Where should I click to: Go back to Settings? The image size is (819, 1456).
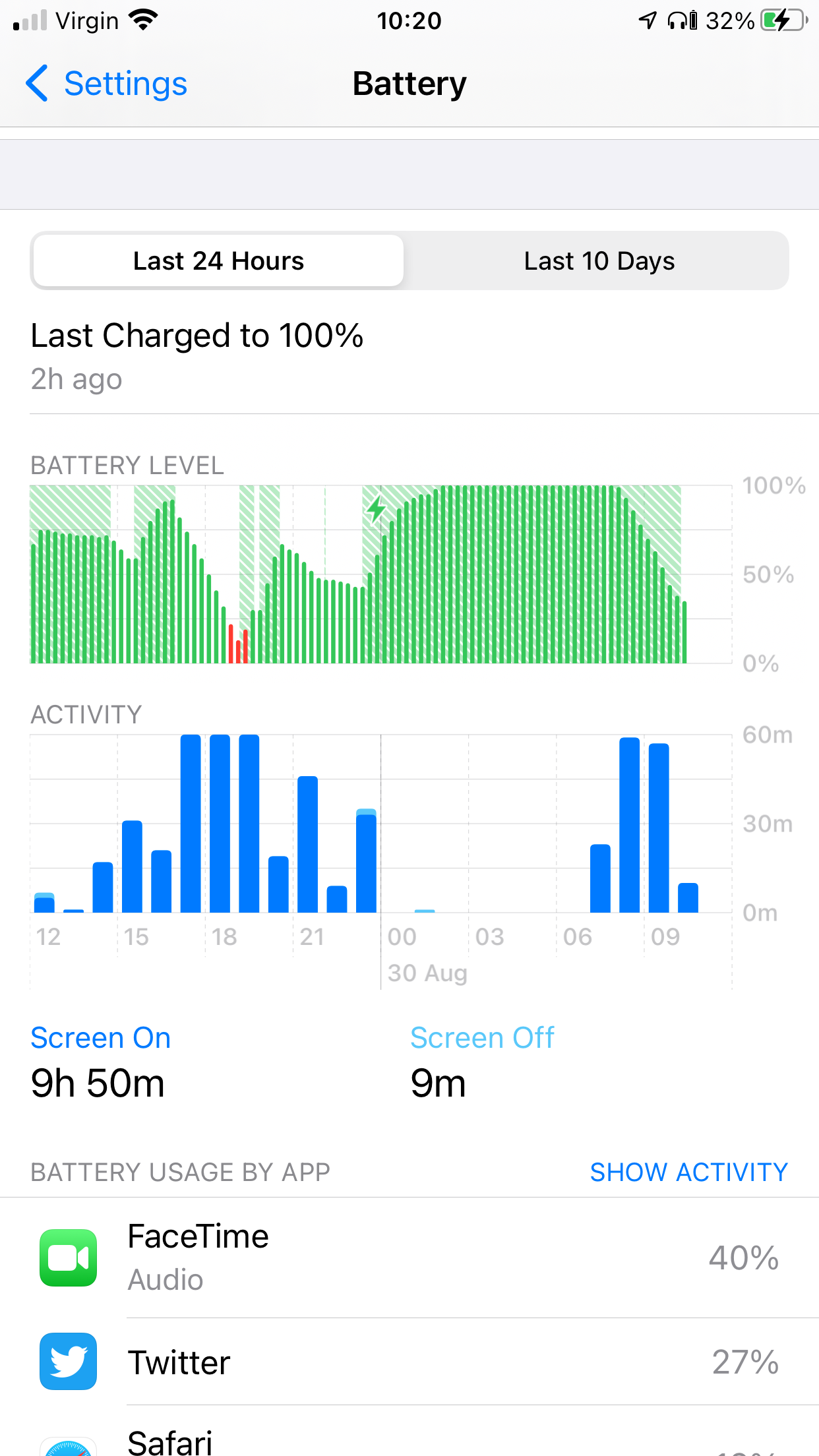107,84
